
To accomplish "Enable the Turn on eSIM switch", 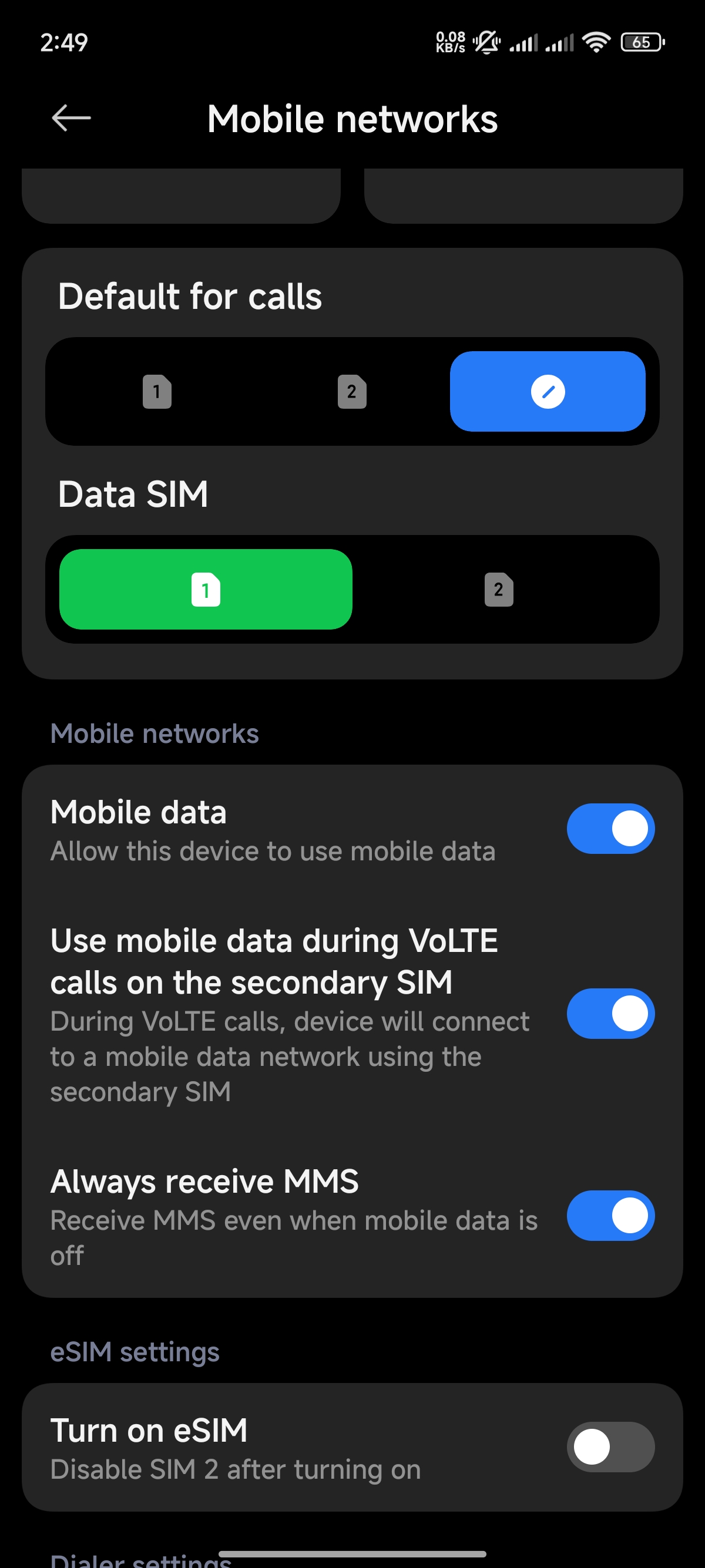I will 610,1447.
